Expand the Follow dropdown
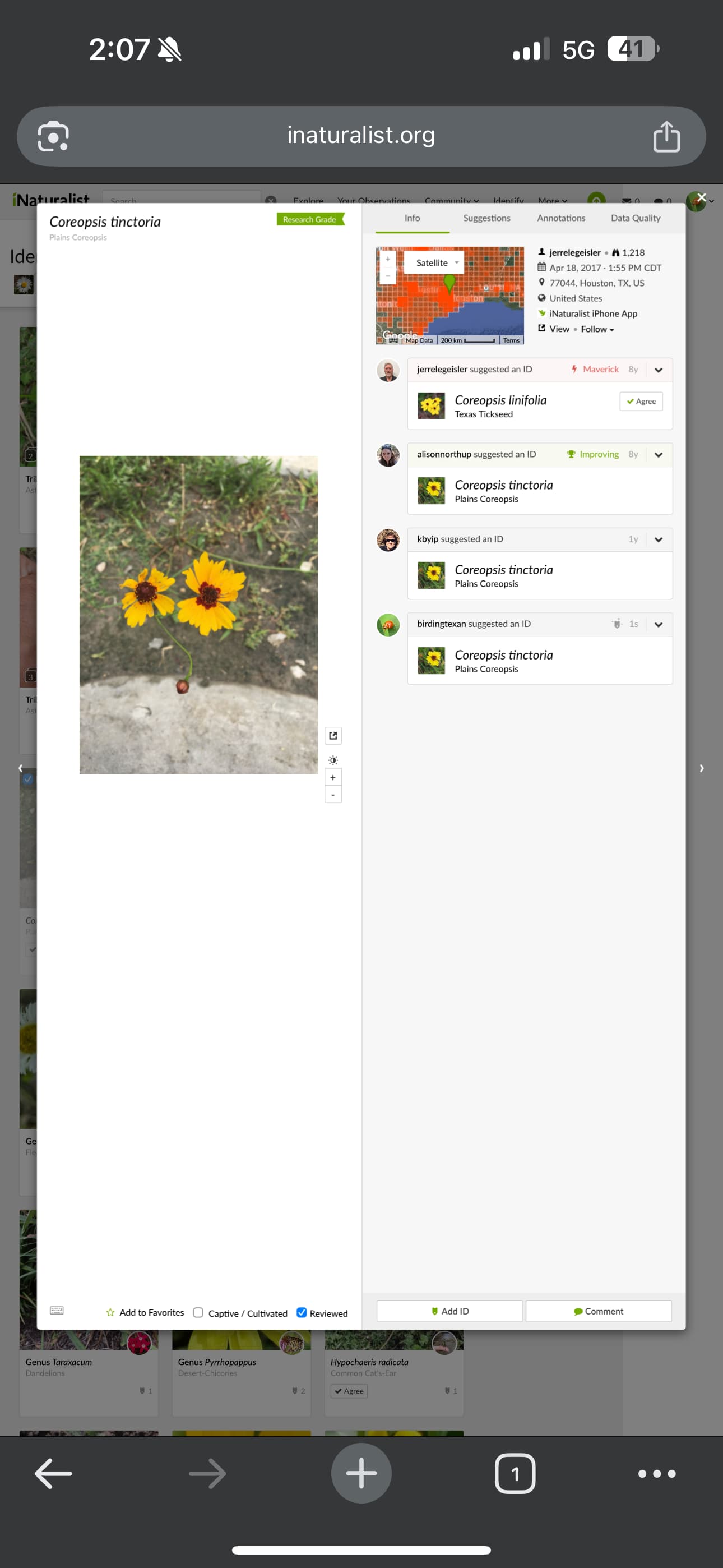723x1568 pixels. [x=597, y=329]
